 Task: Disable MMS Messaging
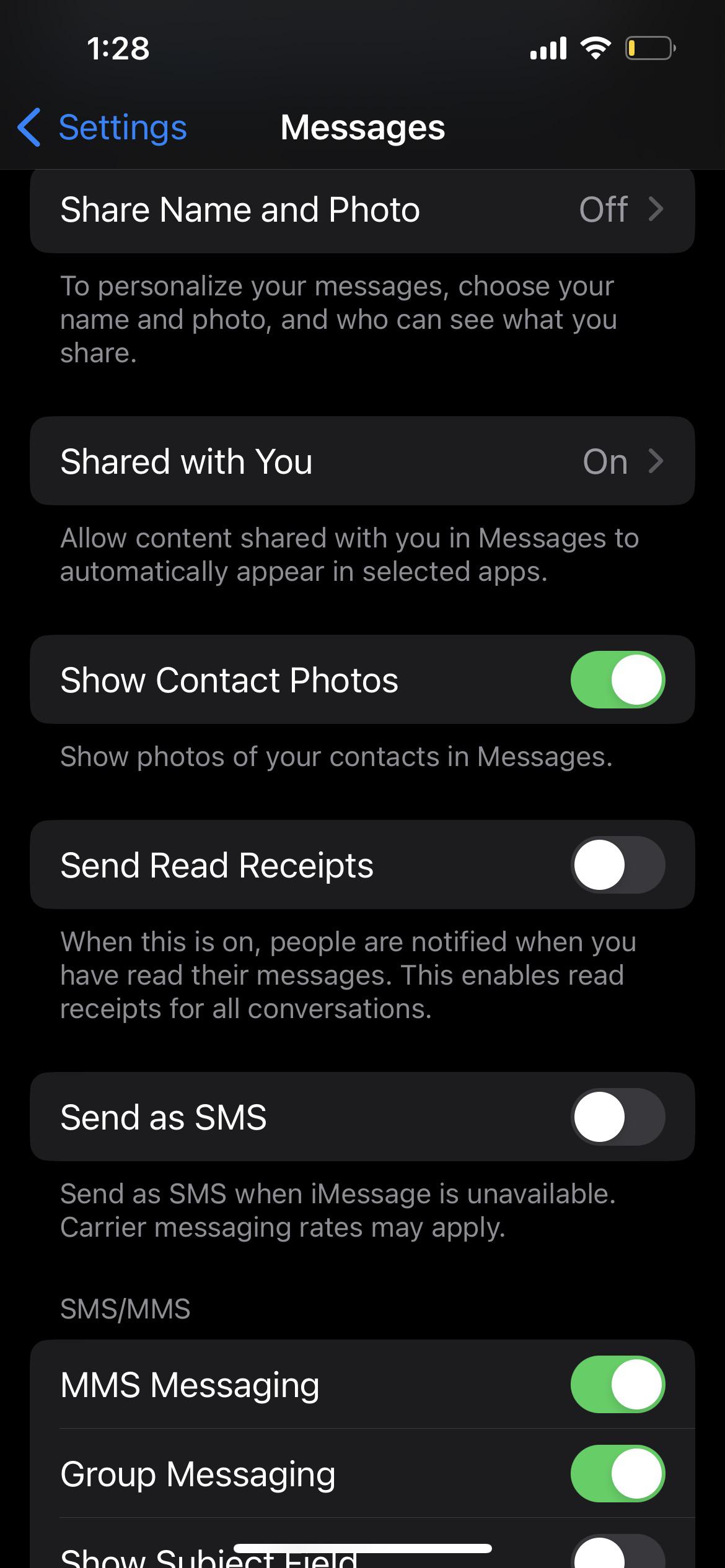point(617,1384)
